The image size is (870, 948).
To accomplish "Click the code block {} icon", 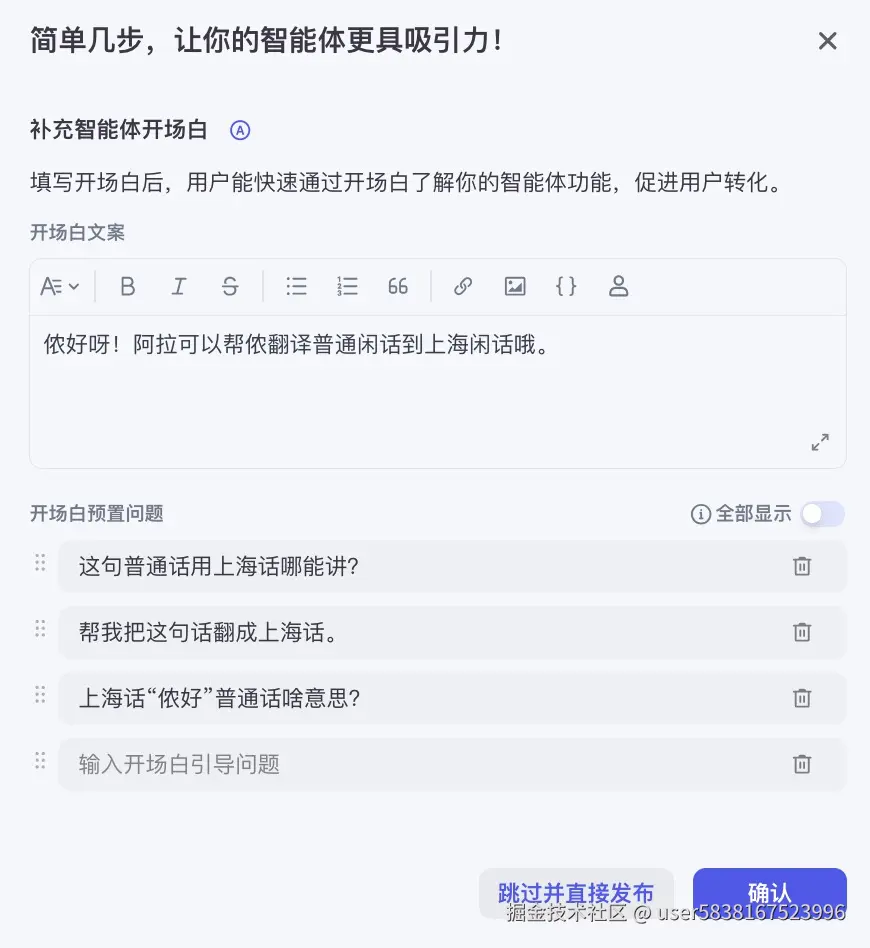I will pyautogui.click(x=566, y=286).
